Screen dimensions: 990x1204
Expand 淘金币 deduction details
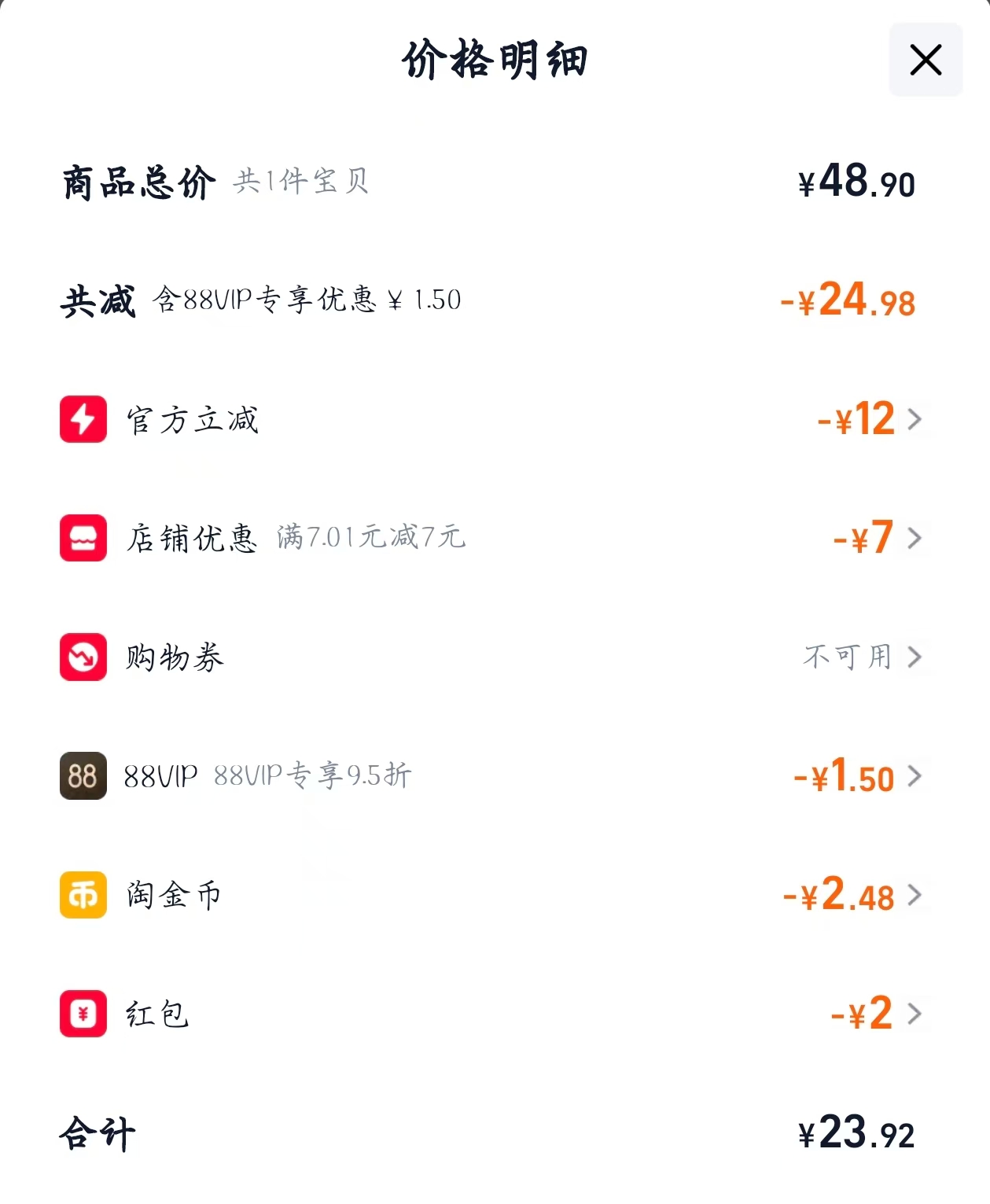[915, 895]
